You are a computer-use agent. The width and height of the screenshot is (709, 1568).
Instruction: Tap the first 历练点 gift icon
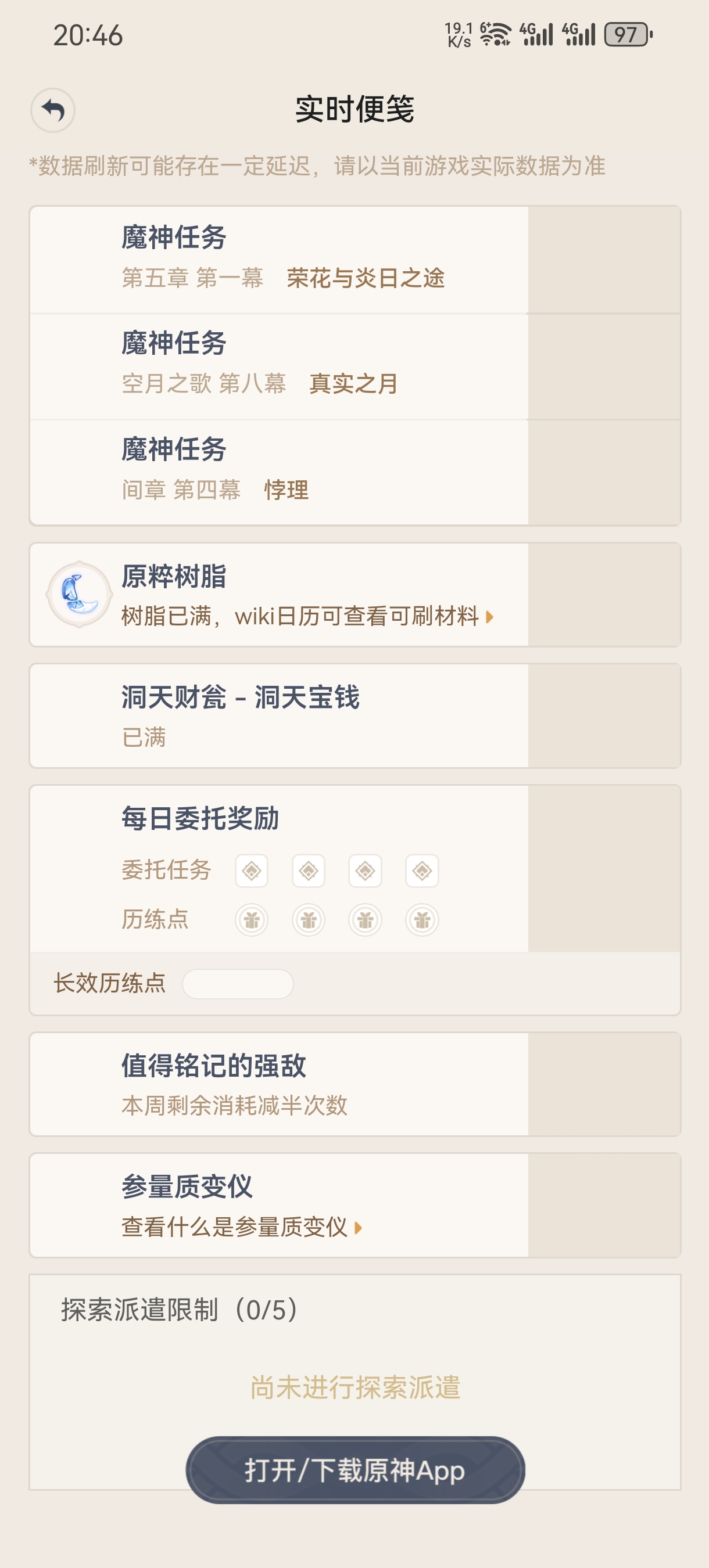click(x=251, y=920)
